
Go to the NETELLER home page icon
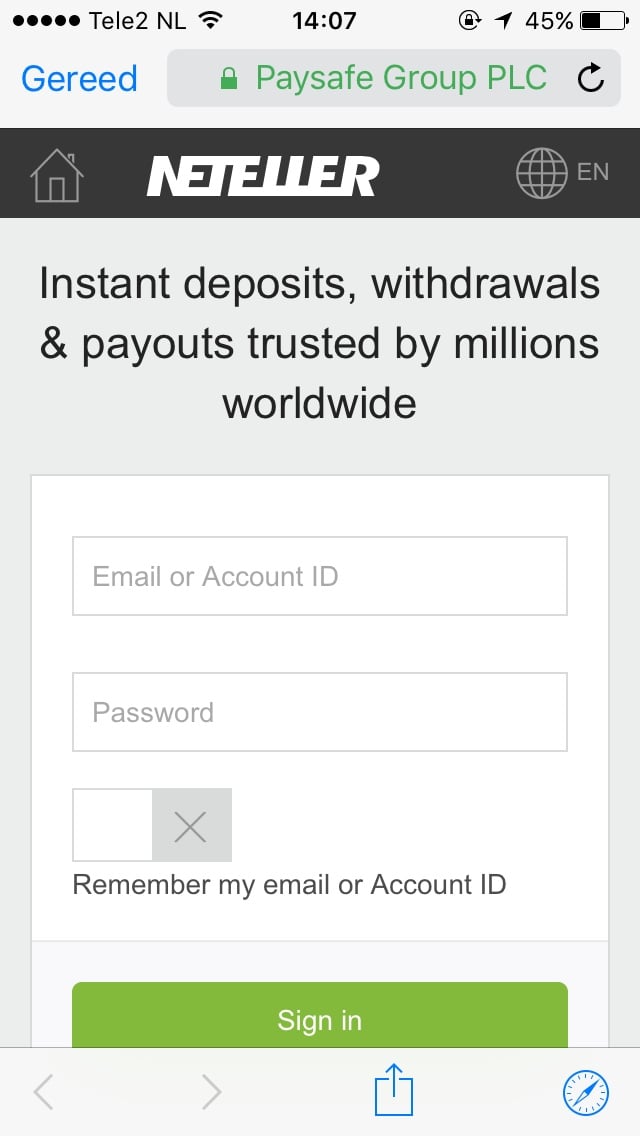tap(57, 176)
